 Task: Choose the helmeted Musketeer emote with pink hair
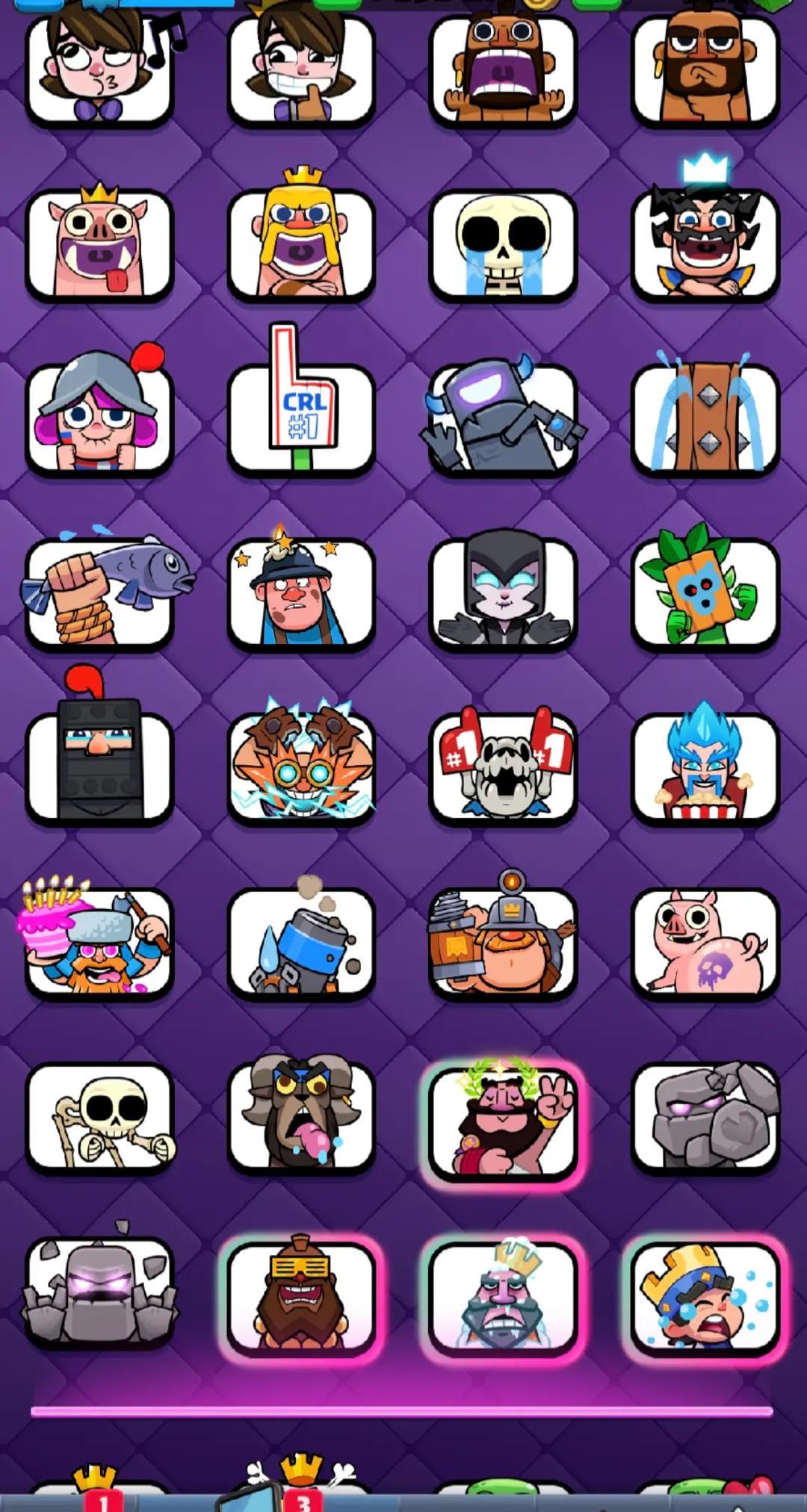click(x=99, y=418)
